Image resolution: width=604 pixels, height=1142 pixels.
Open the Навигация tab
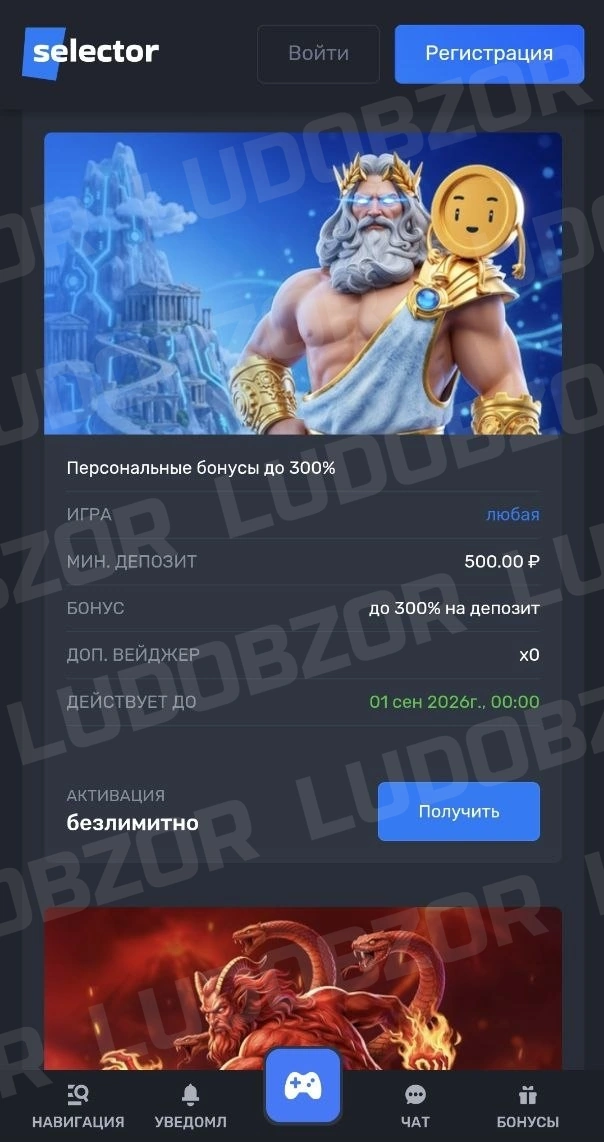coord(78,1106)
